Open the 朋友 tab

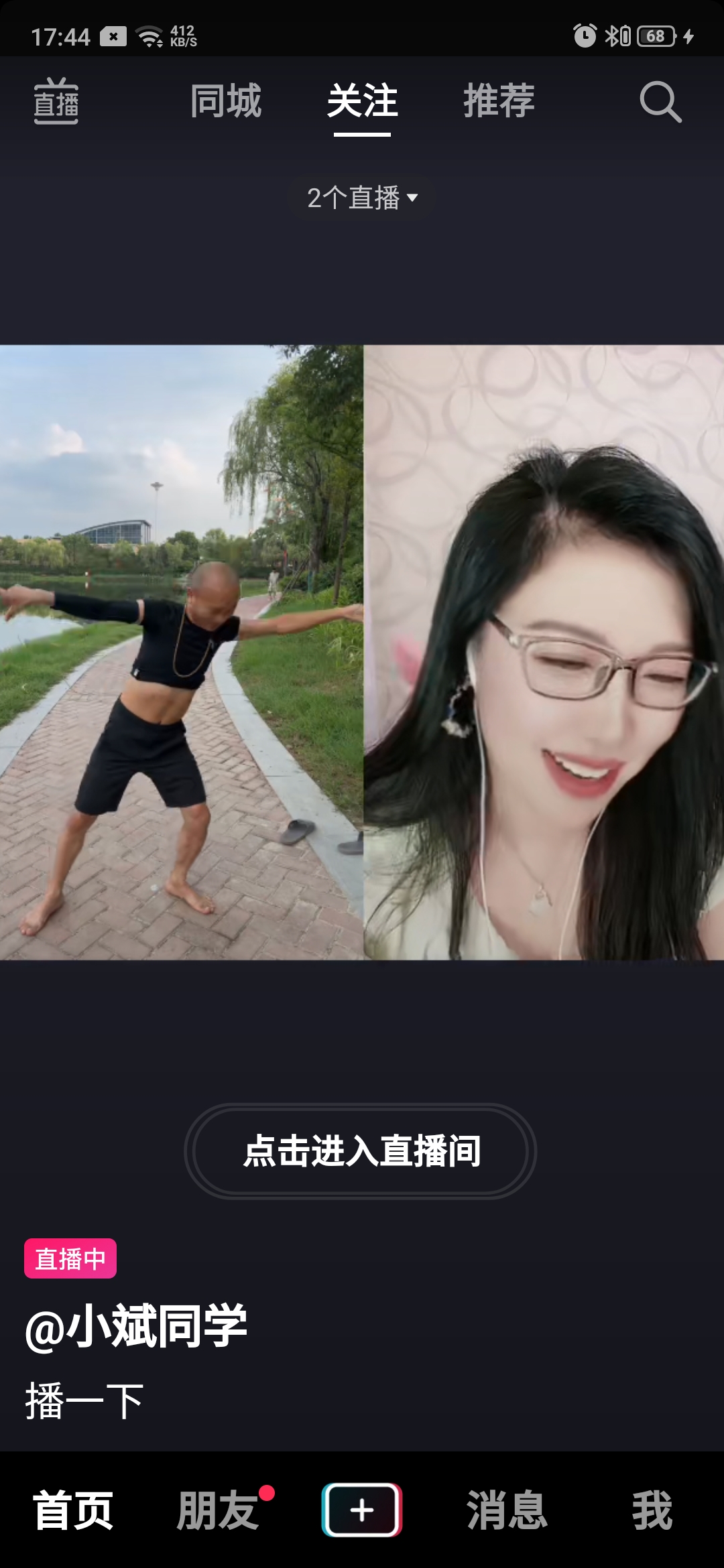[x=218, y=1510]
